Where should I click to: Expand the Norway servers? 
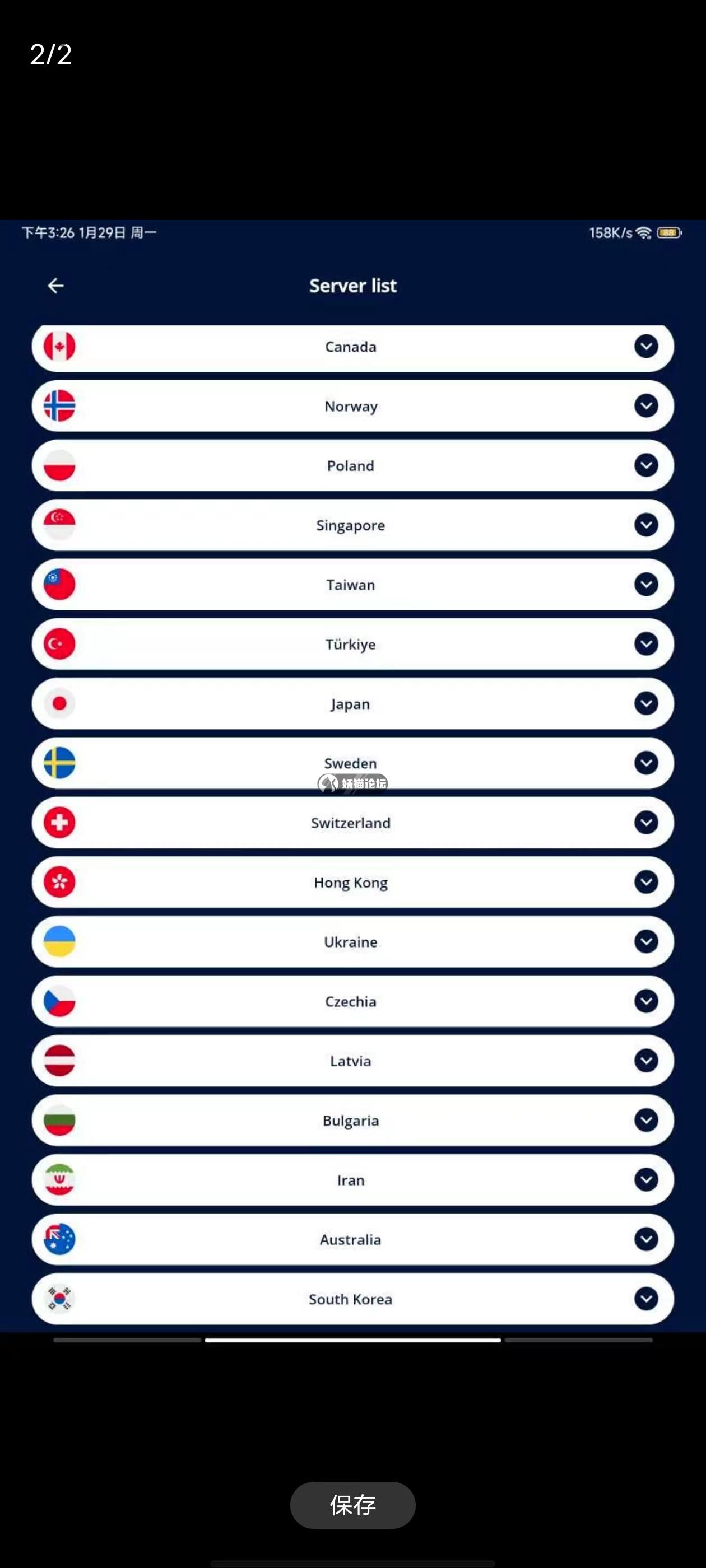(645, 406)
